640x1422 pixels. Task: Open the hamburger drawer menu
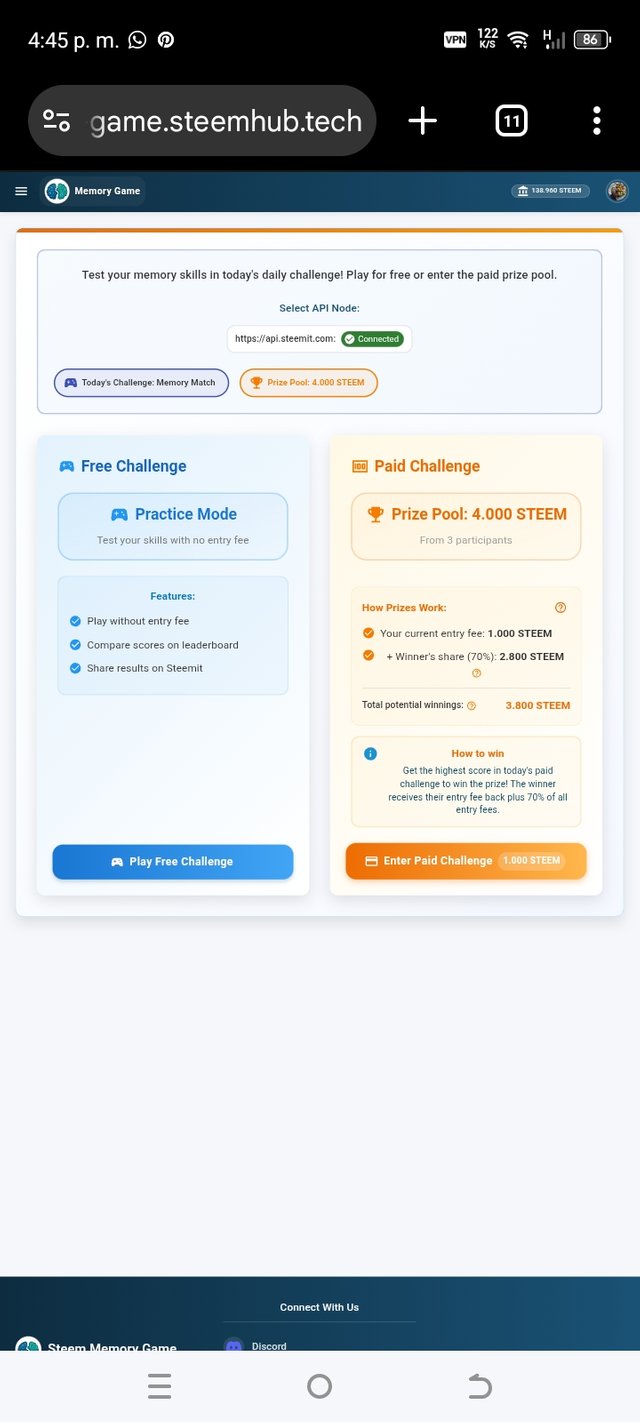click(x=21, y=191)
